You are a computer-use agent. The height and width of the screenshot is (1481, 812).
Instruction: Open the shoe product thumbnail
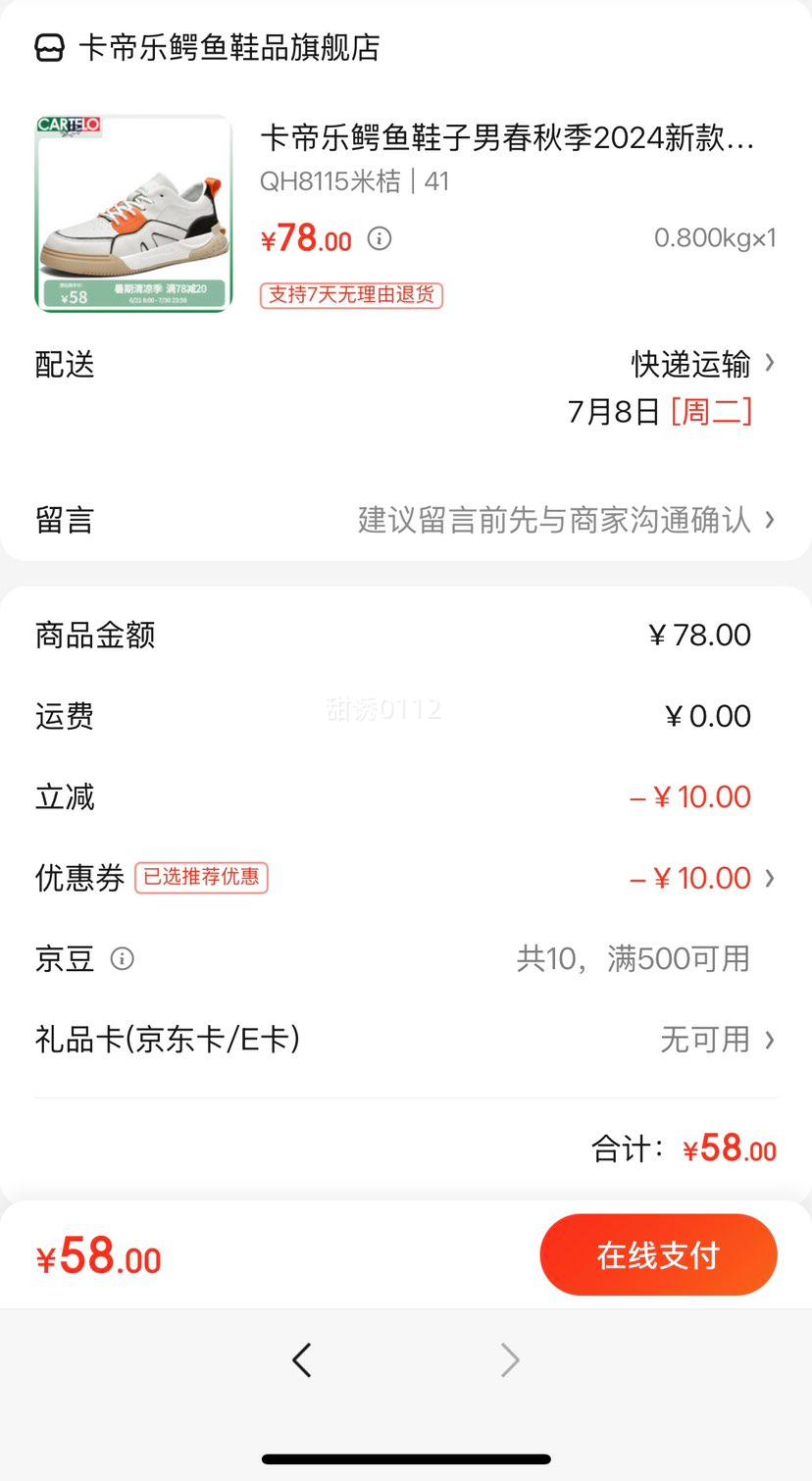[133, 213]
